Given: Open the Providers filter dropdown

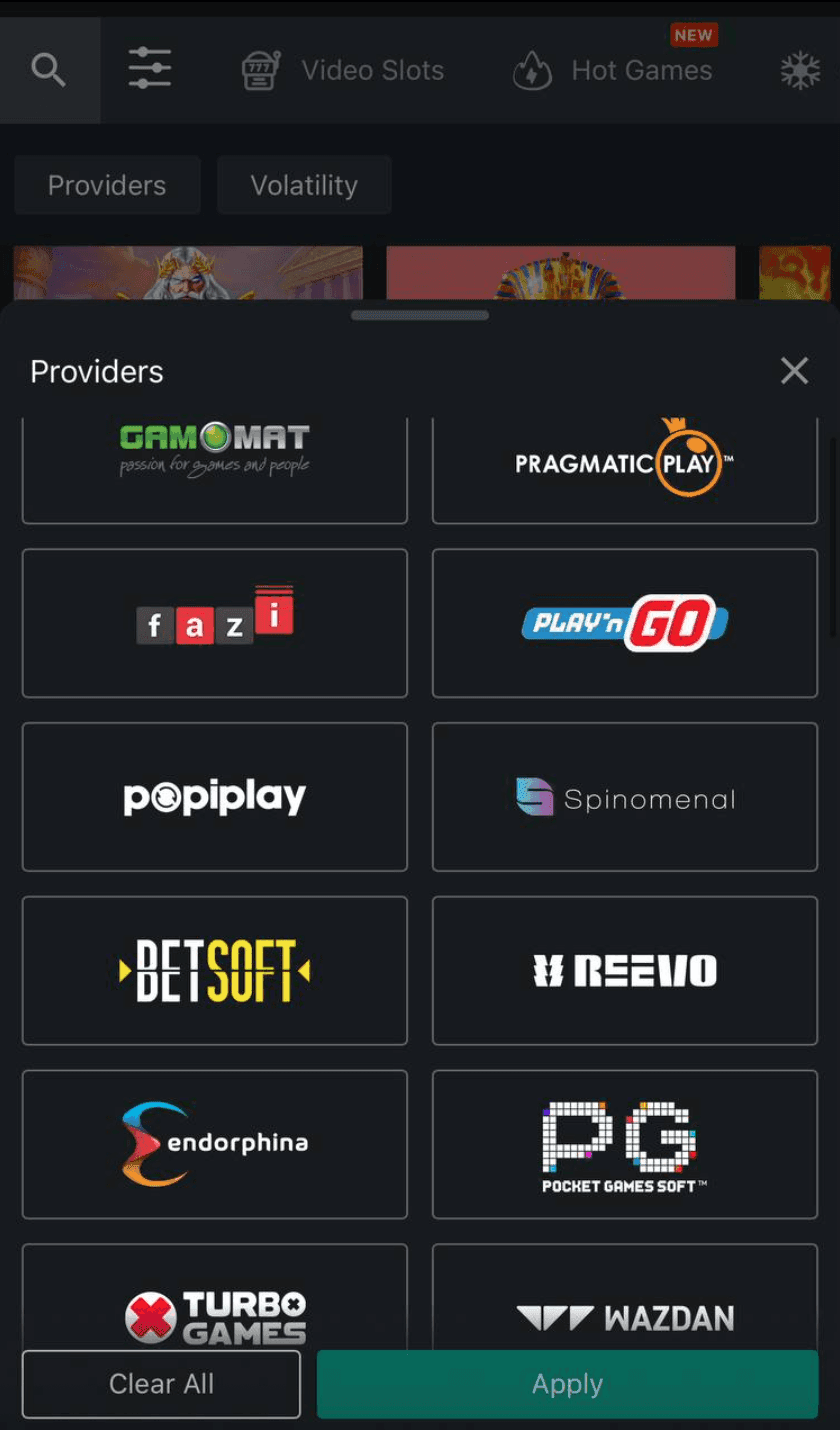Looking at the screenshot, I should (x=107, y=184).
